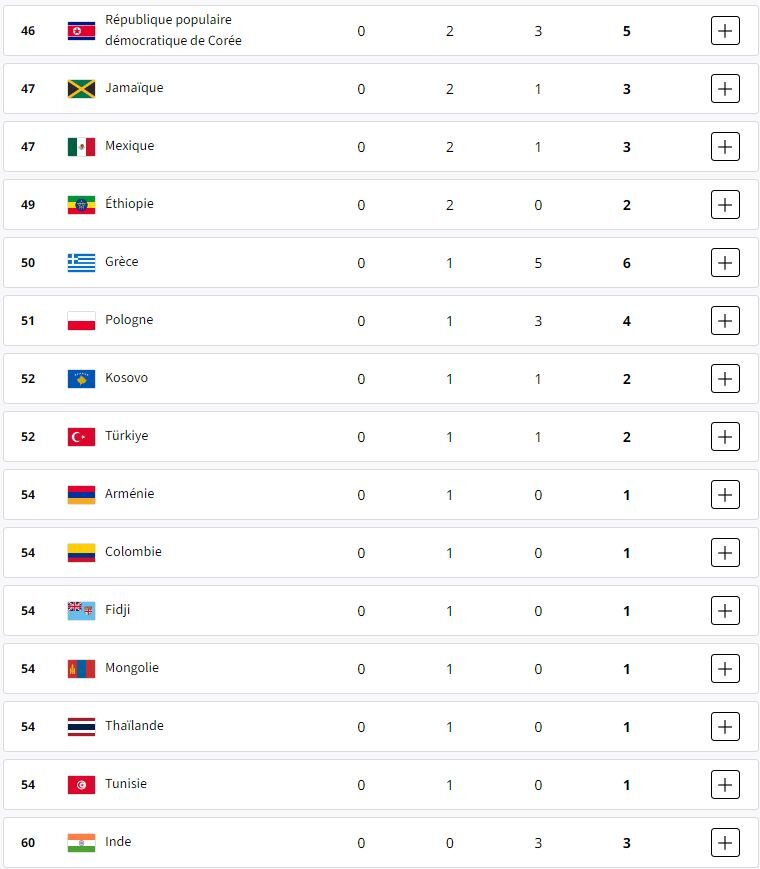Tap the plus icon beside Inde
Image resolution: width=760 pixels, height=869 pixels.
[725, 843]
